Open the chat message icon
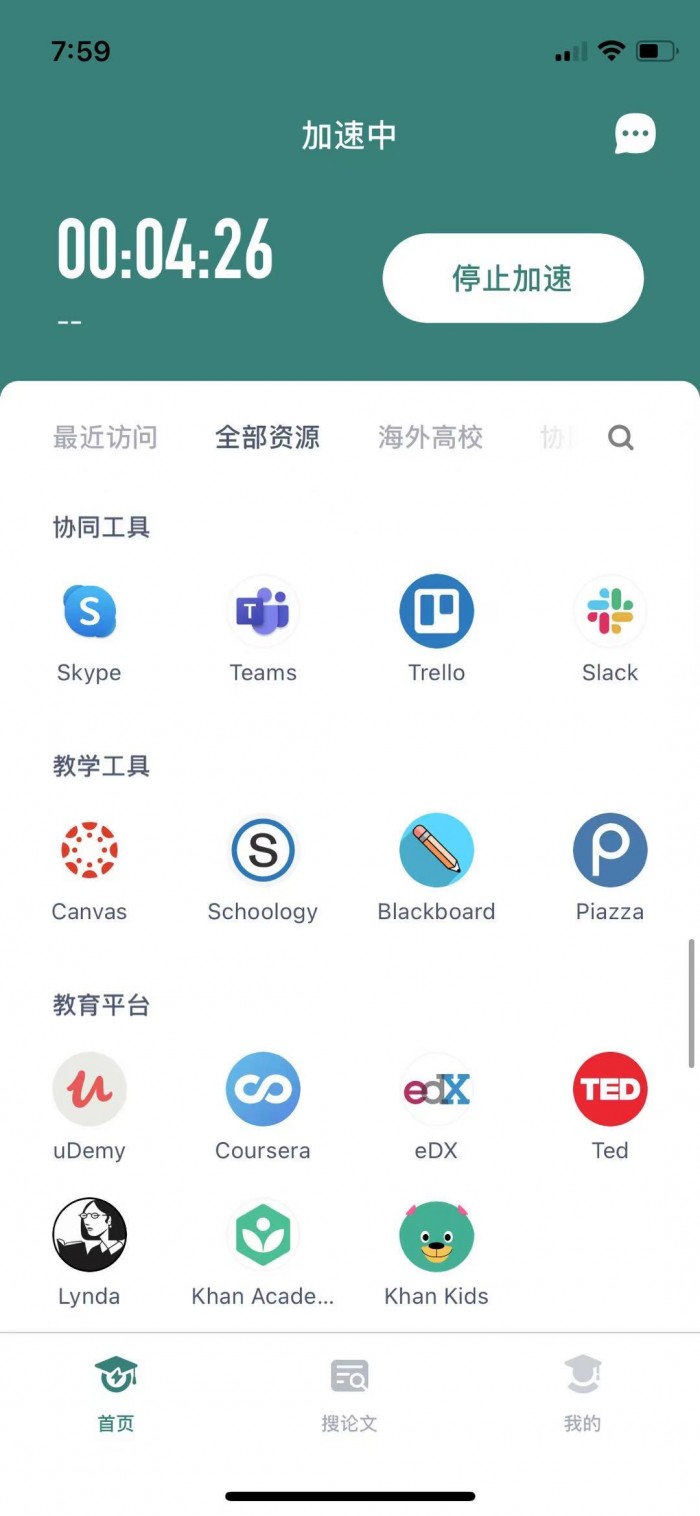This screenshot has height=1516, width=700. coord(635,135)
